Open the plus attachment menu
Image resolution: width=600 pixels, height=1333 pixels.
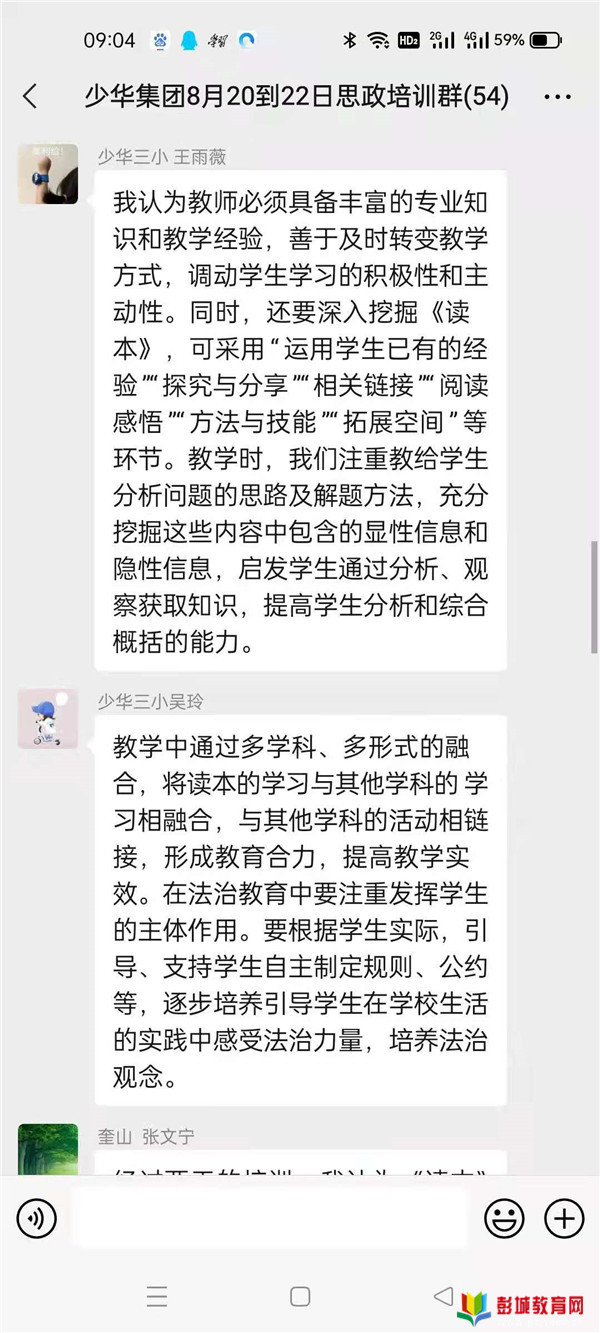(x=564, y=1218)
